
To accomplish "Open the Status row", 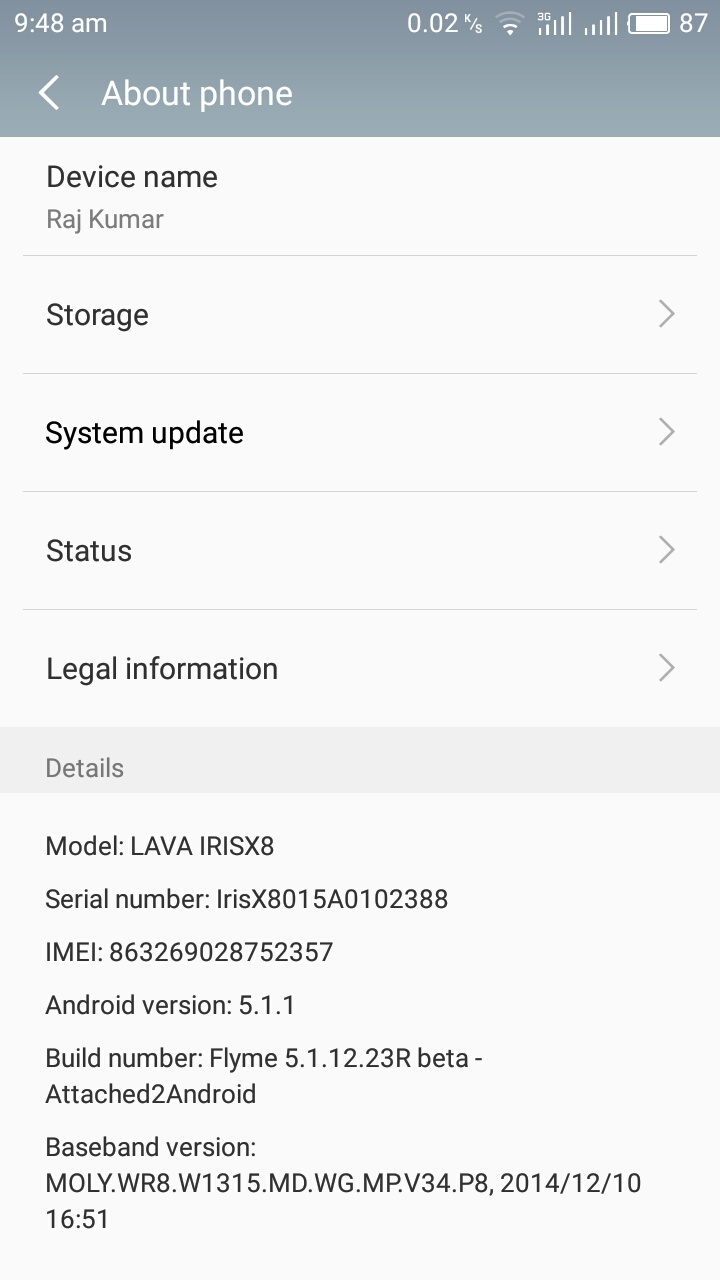I will (360, 551).
